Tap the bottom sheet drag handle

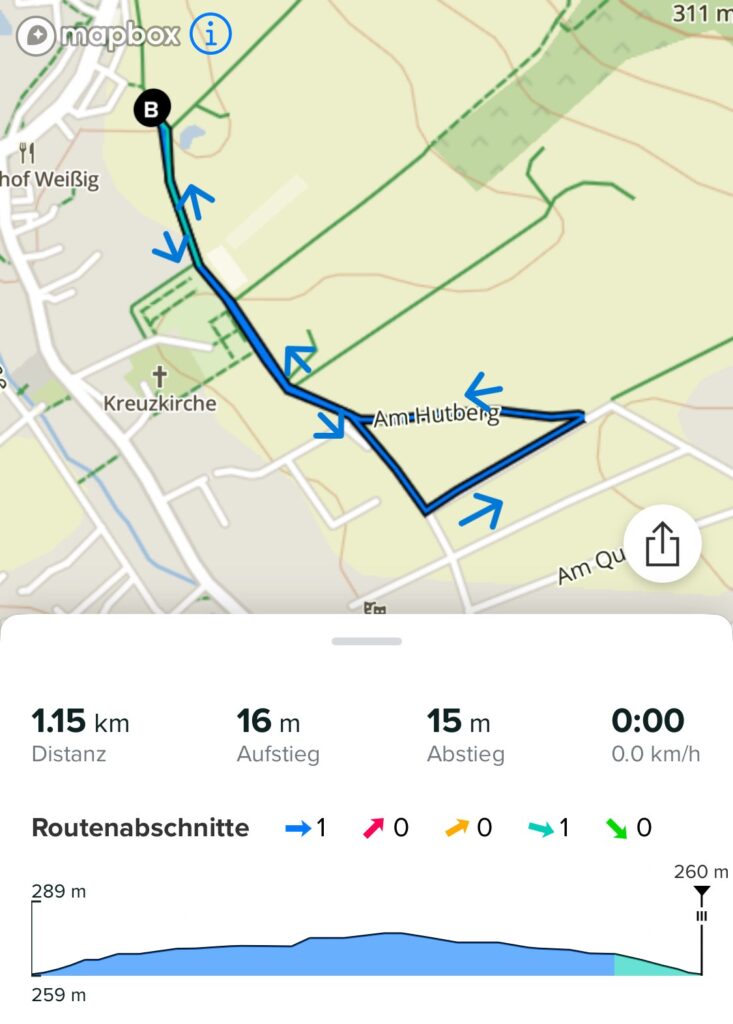(366, 641)
